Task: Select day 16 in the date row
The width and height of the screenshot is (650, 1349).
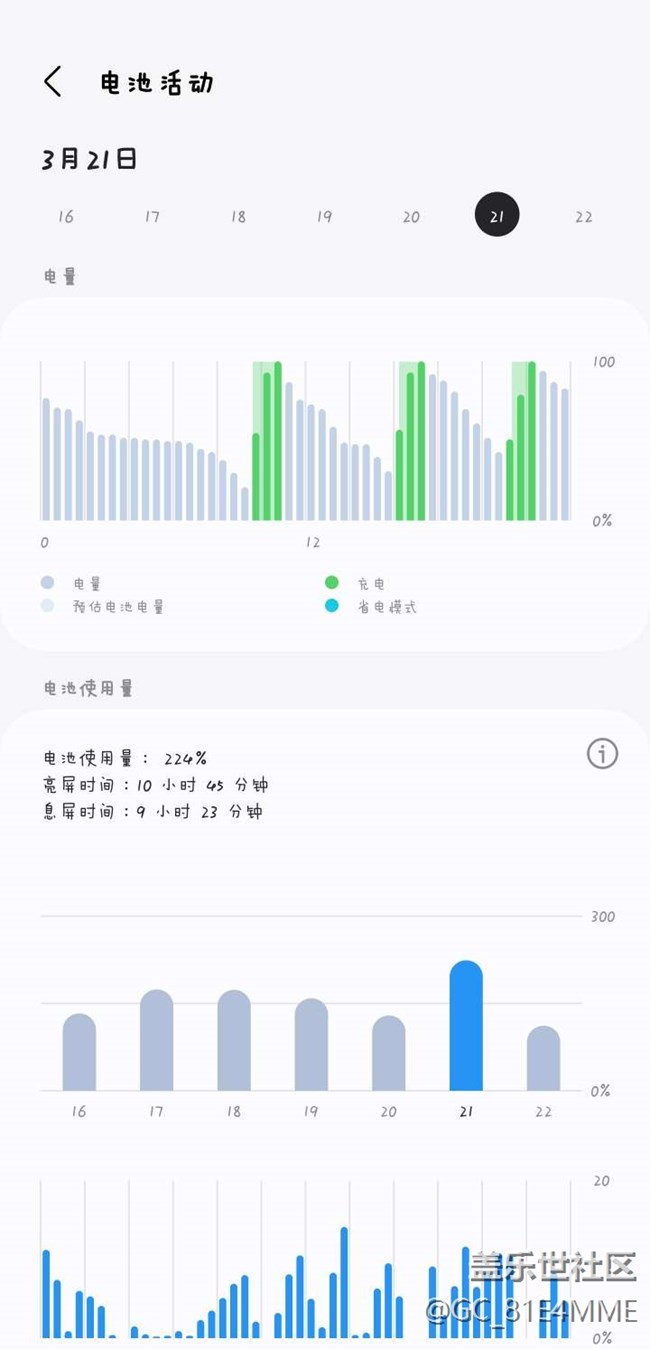Action: click(66, 217)
